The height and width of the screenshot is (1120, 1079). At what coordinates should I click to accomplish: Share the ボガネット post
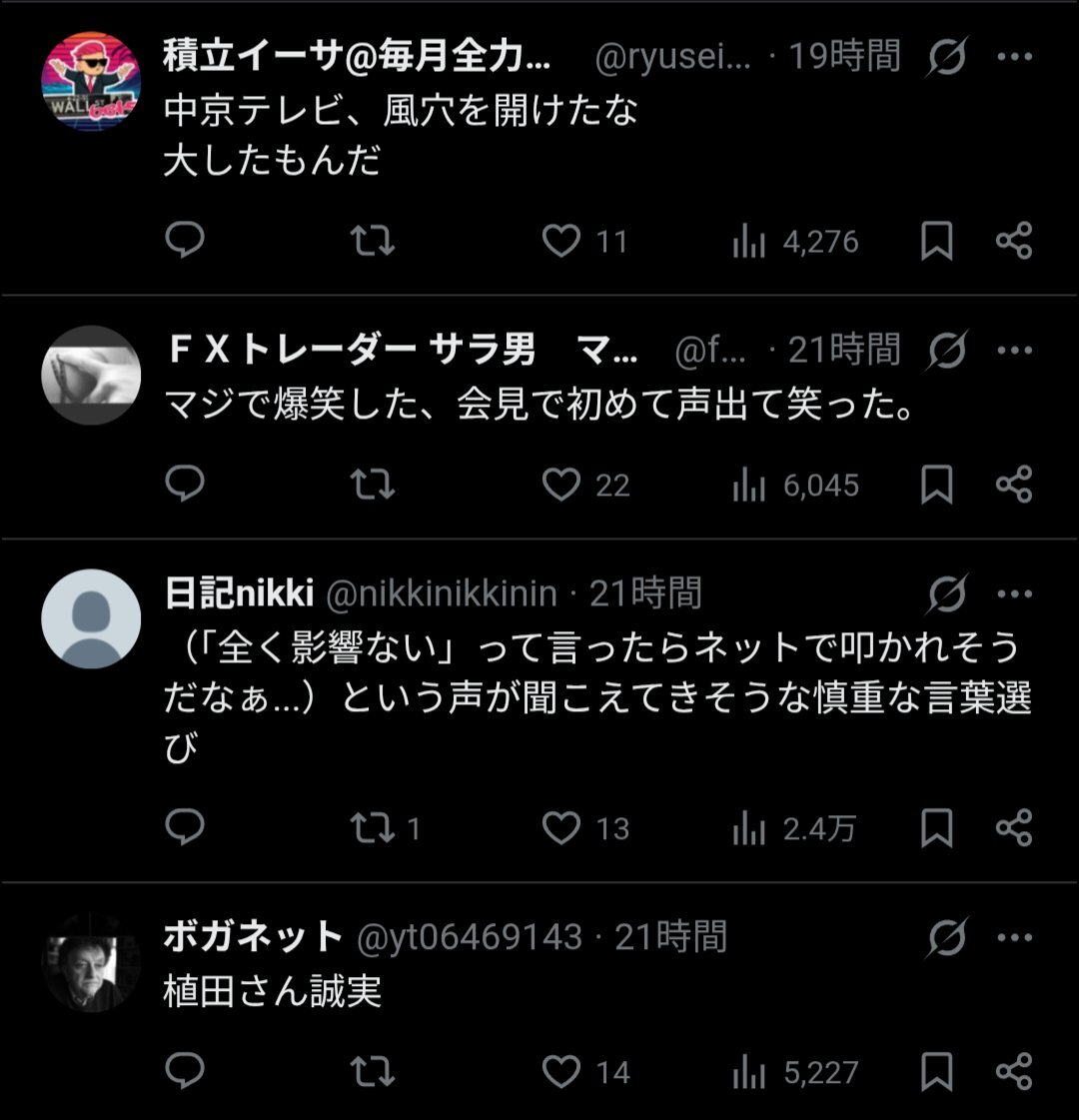(1014, 1072)
